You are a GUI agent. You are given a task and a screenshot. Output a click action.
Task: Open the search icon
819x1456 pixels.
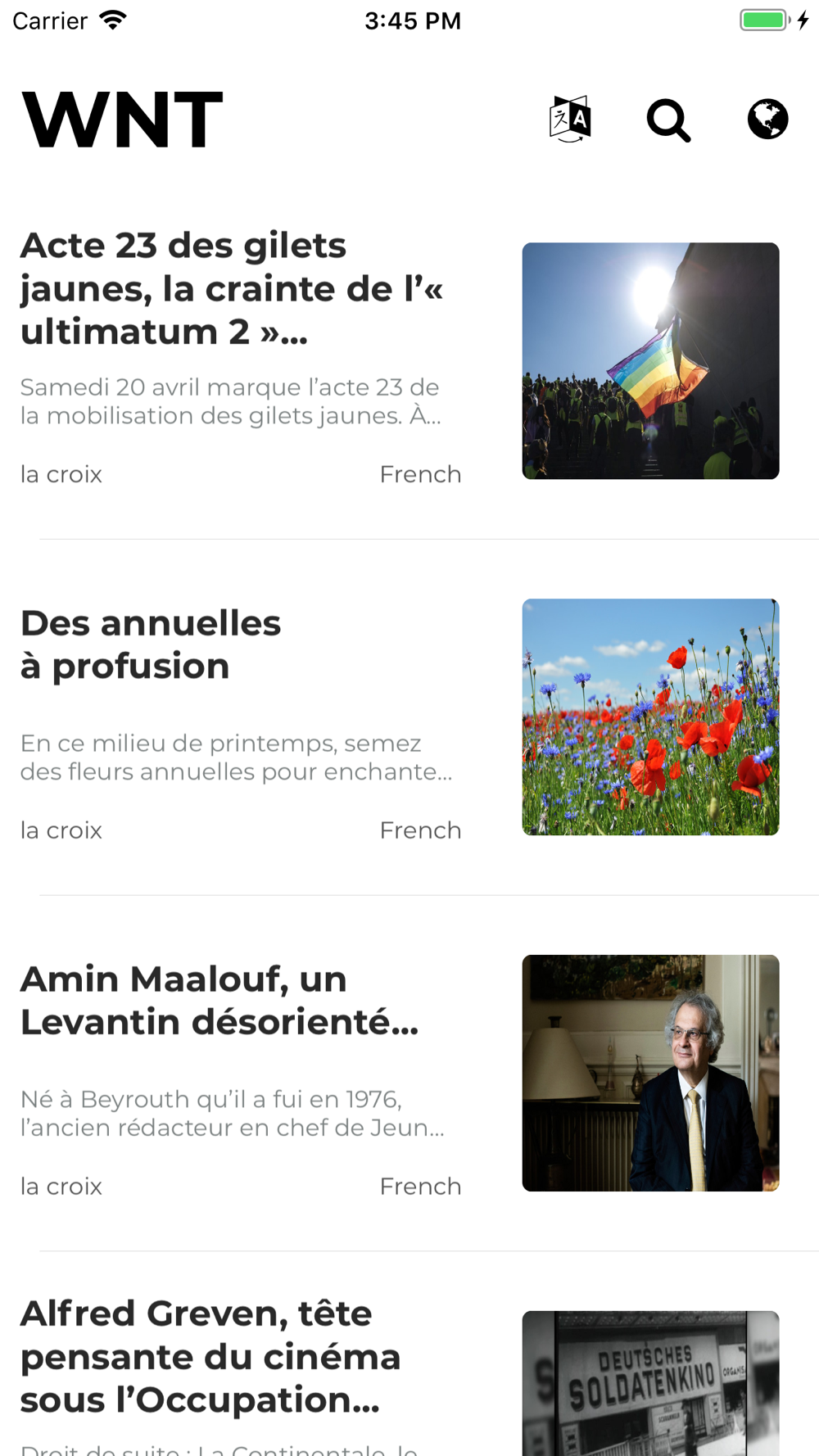(x=668, y=120)
